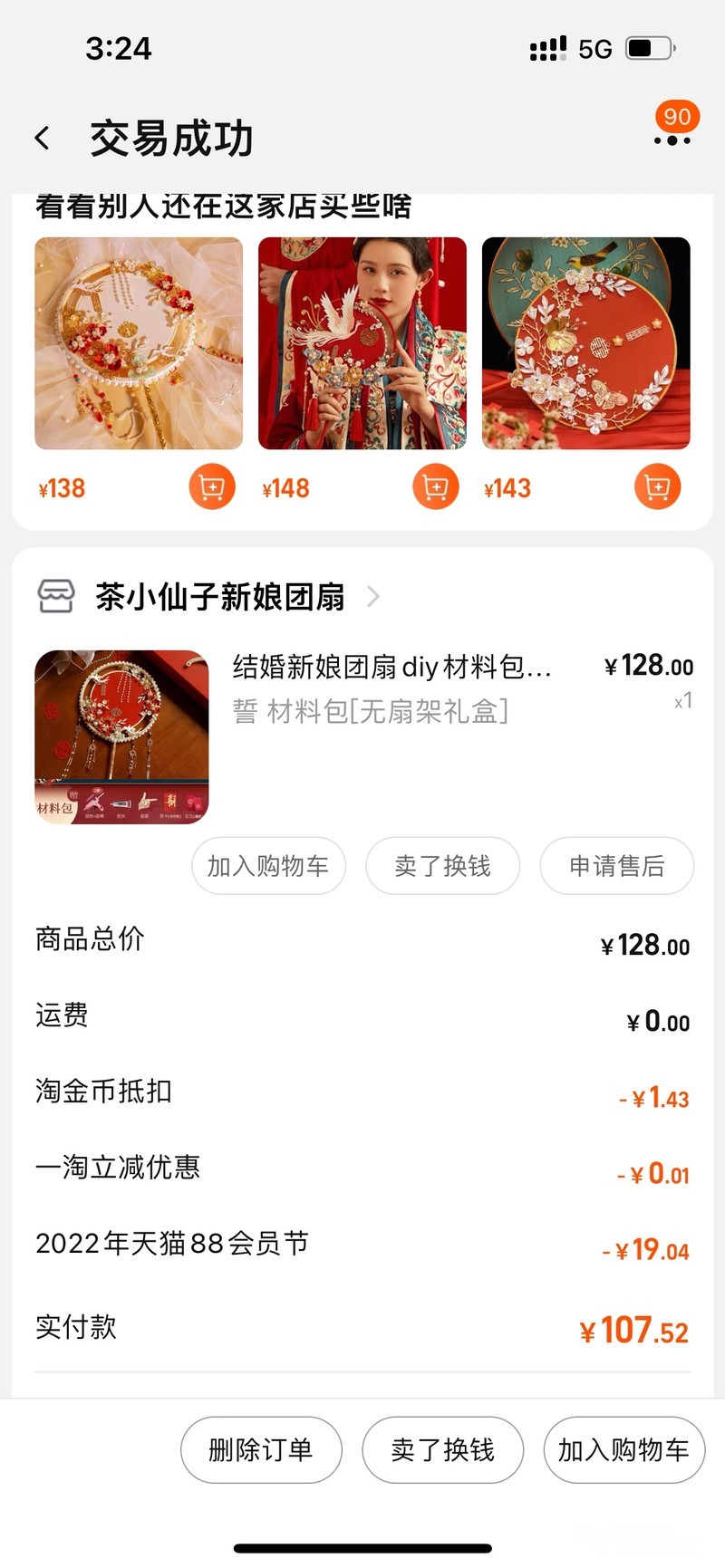Open the 结婚新娘团扇 diy 材料包 item
This screenshot has height=1568, width=725.
[391, 668]
